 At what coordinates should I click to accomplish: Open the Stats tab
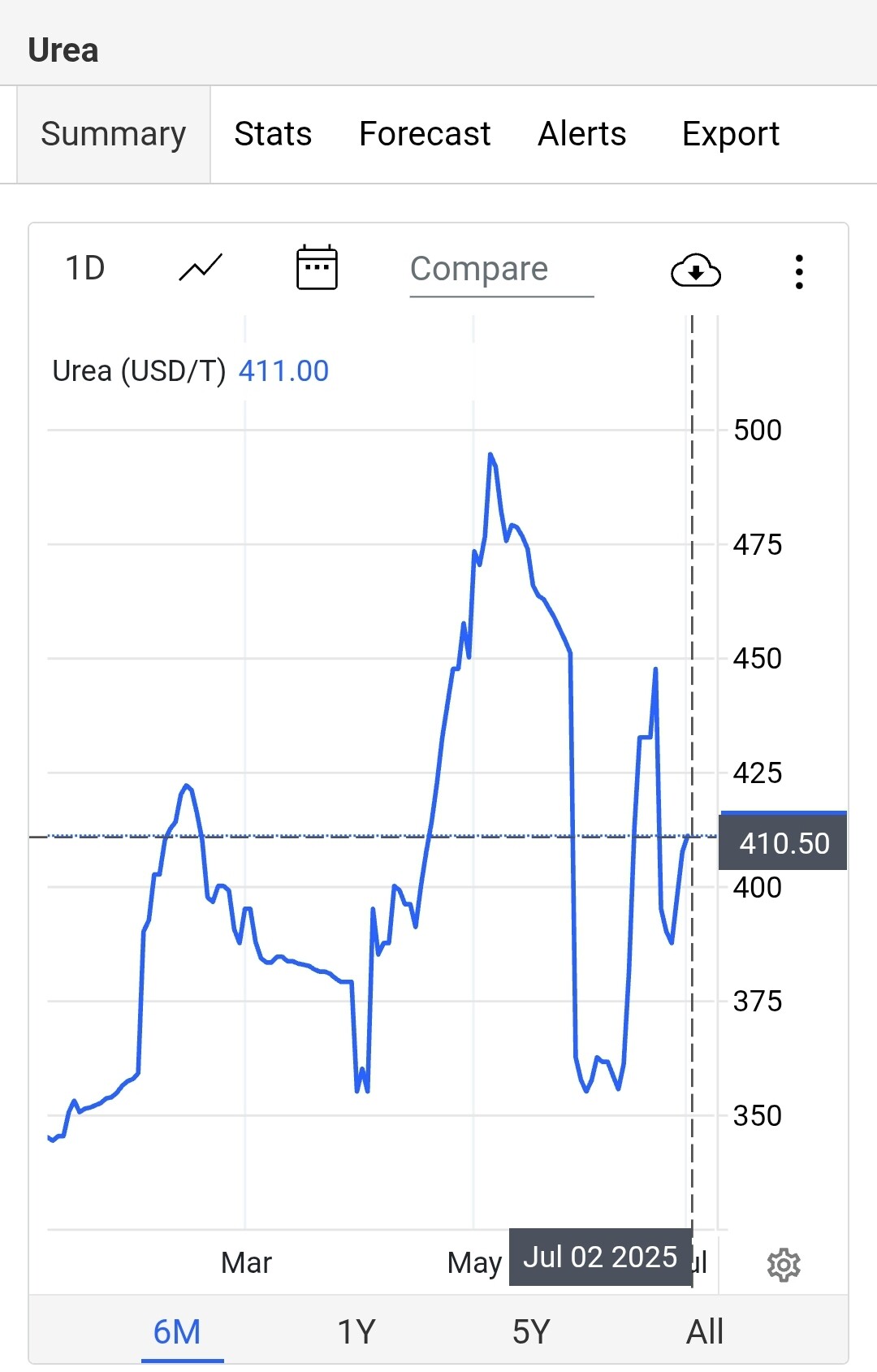pos(273,134)
